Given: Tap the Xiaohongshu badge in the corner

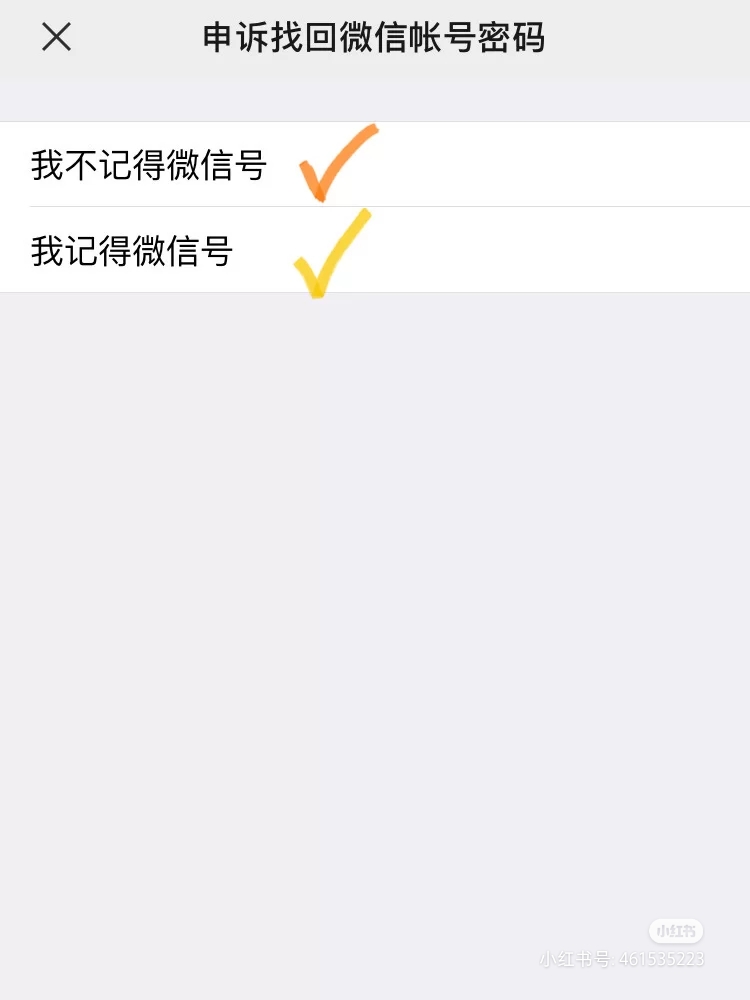Looking at the screenshot, I should tap(677, 930).
